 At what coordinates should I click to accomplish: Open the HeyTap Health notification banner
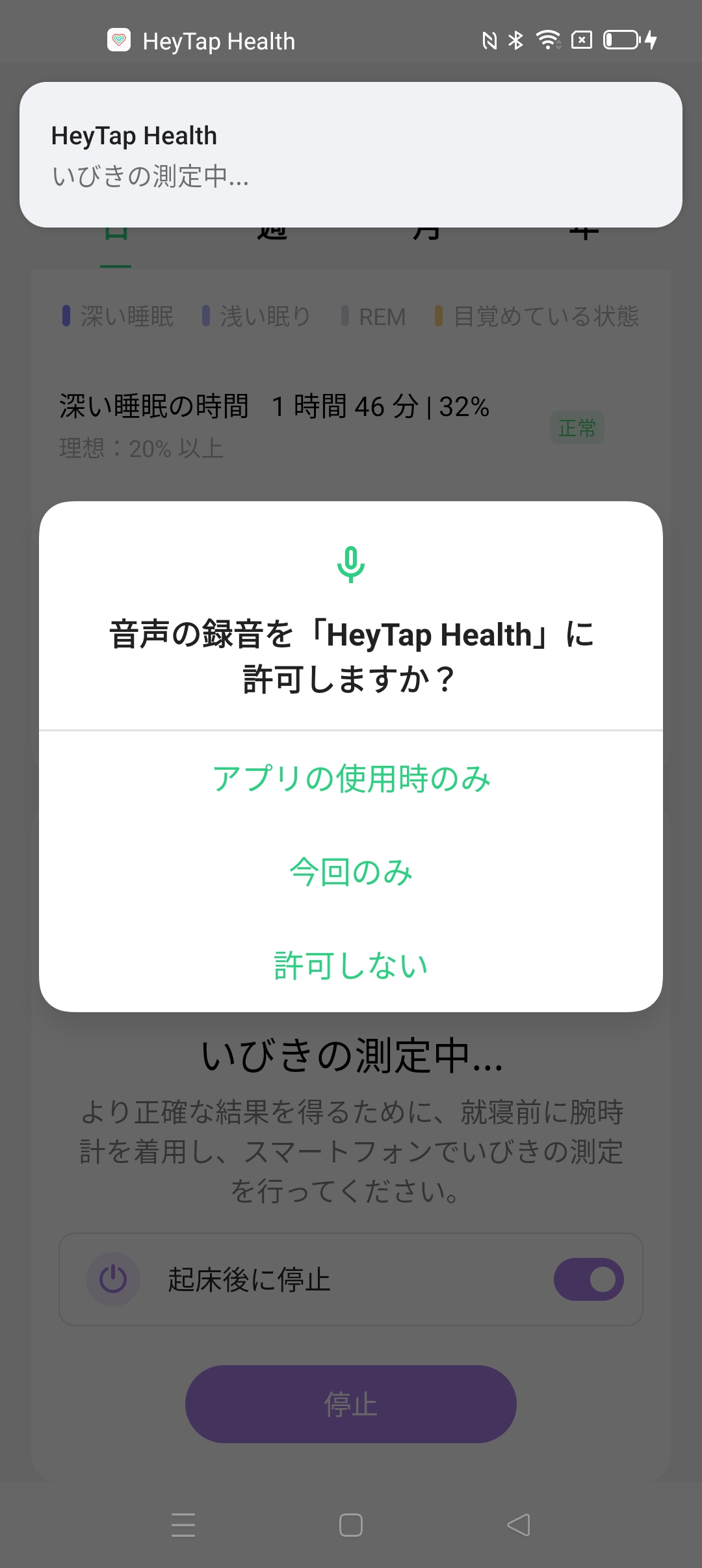(351, 155)
